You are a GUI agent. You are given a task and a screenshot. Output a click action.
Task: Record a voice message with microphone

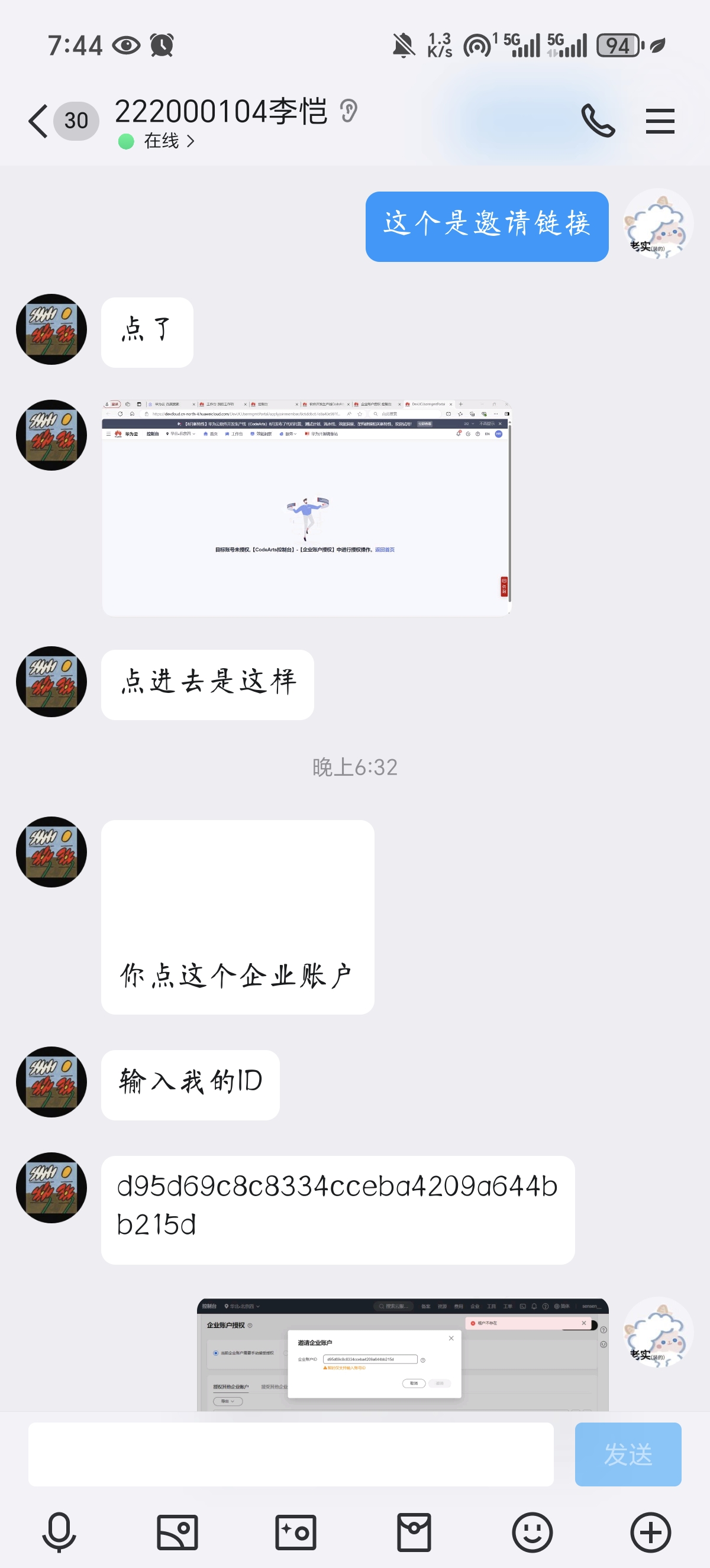[59, 1531]
